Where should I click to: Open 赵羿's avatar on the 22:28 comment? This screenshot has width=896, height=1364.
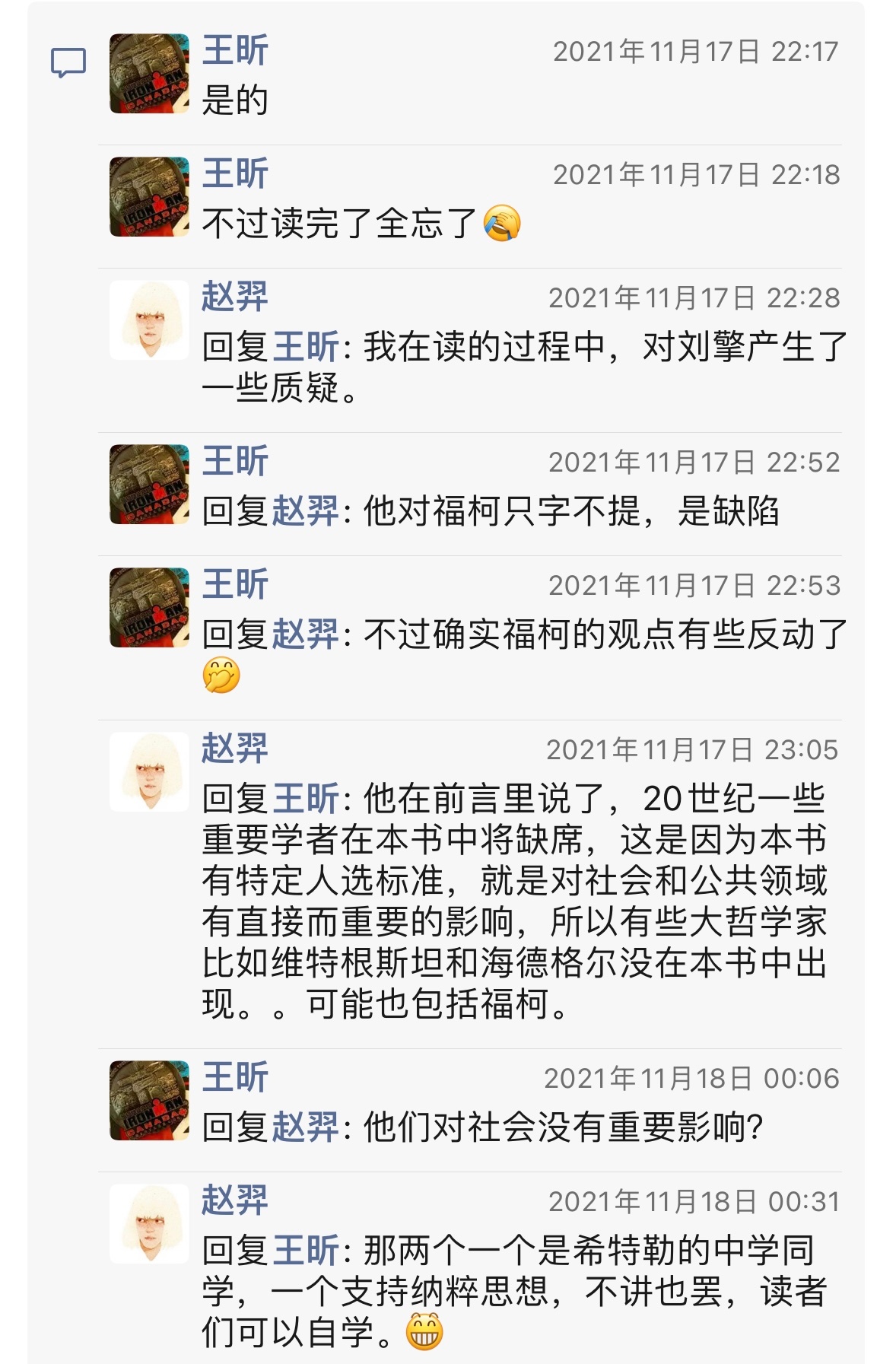pos(149,320)
